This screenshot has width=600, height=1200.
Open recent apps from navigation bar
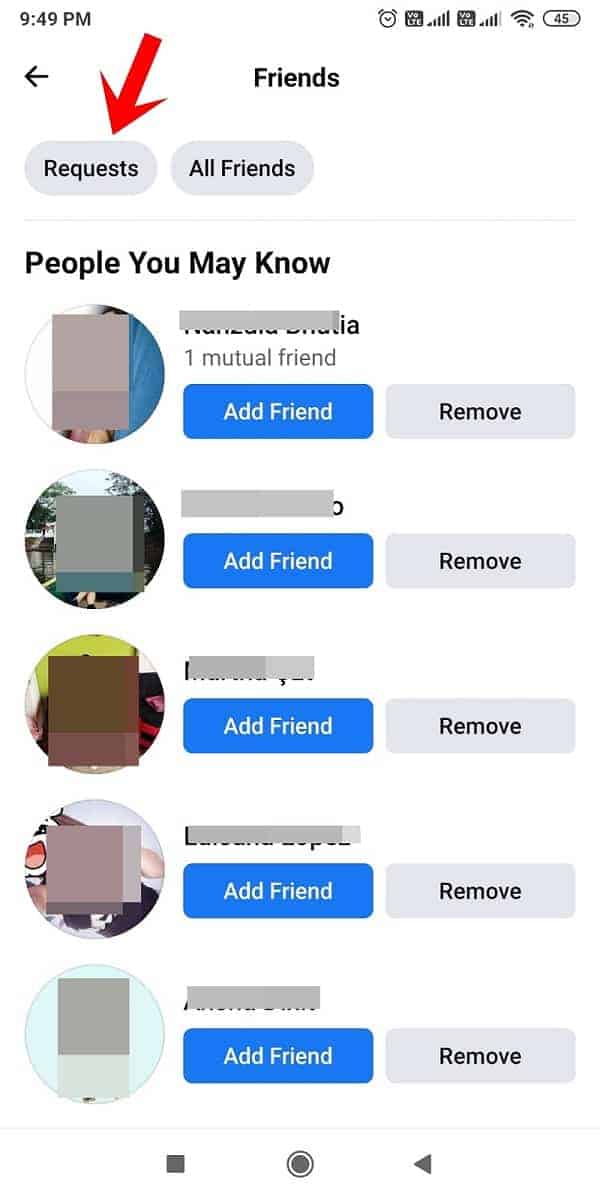[x=175, y=1163]
